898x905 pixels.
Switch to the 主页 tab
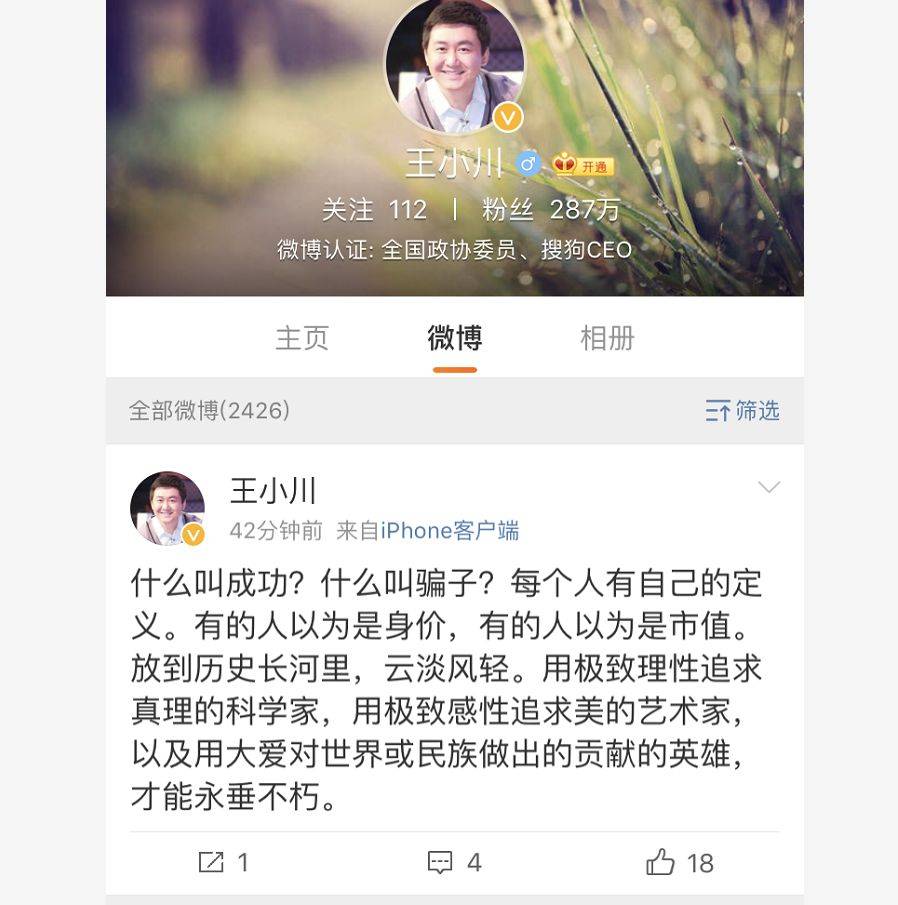[x=302, y=338]
